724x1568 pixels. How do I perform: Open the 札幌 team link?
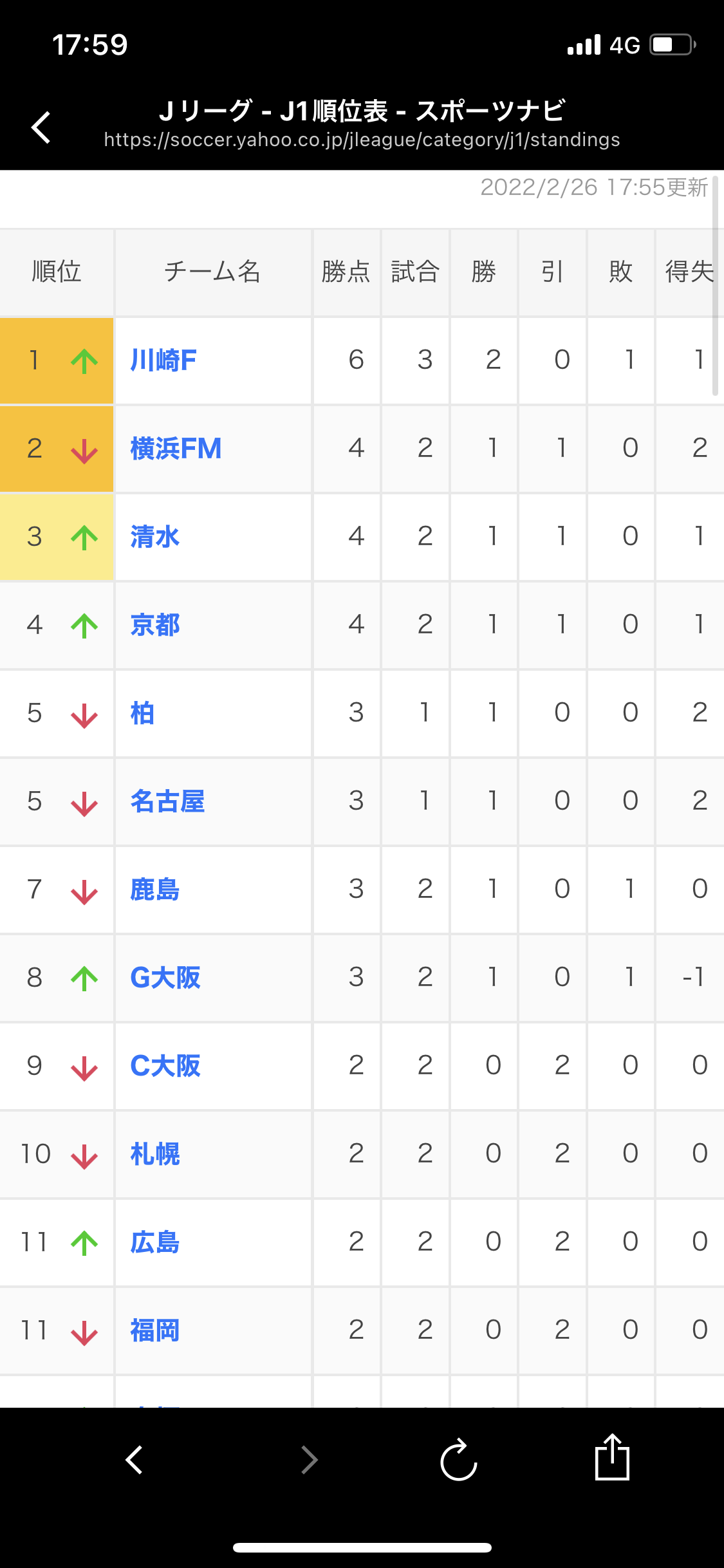coord(154,1154)
